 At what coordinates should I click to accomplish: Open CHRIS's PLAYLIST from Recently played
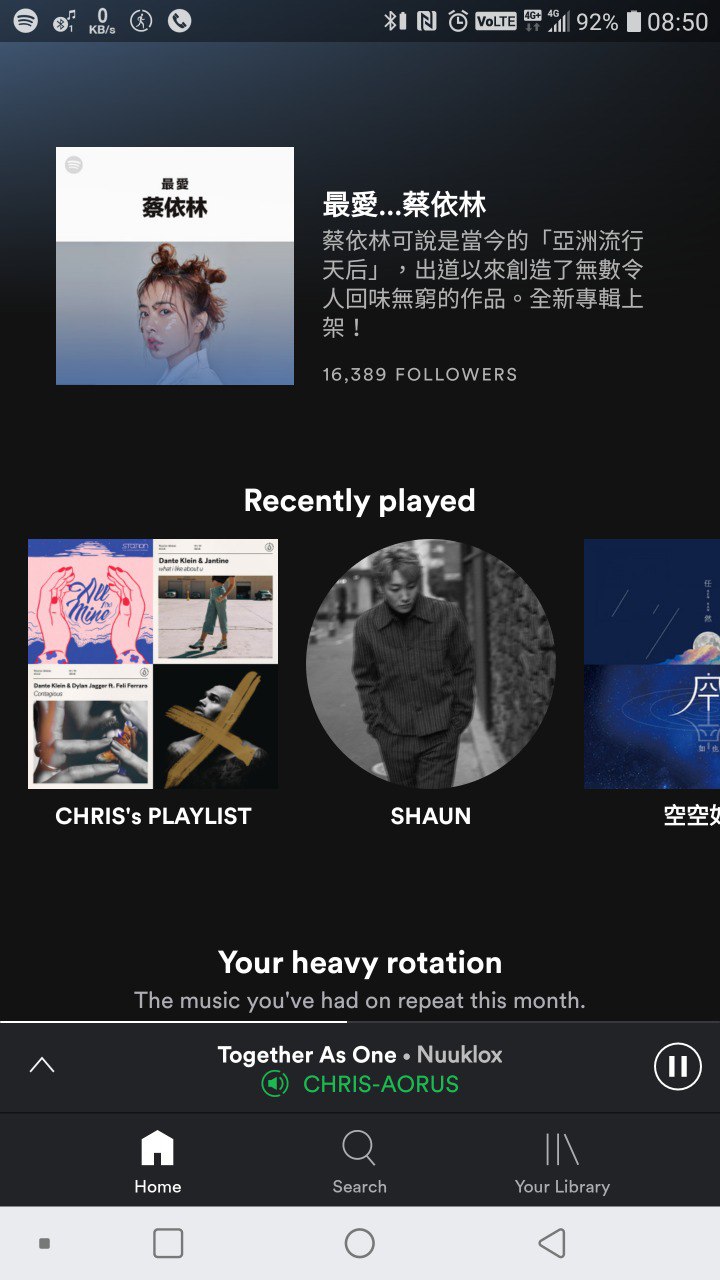pos(153,664)
